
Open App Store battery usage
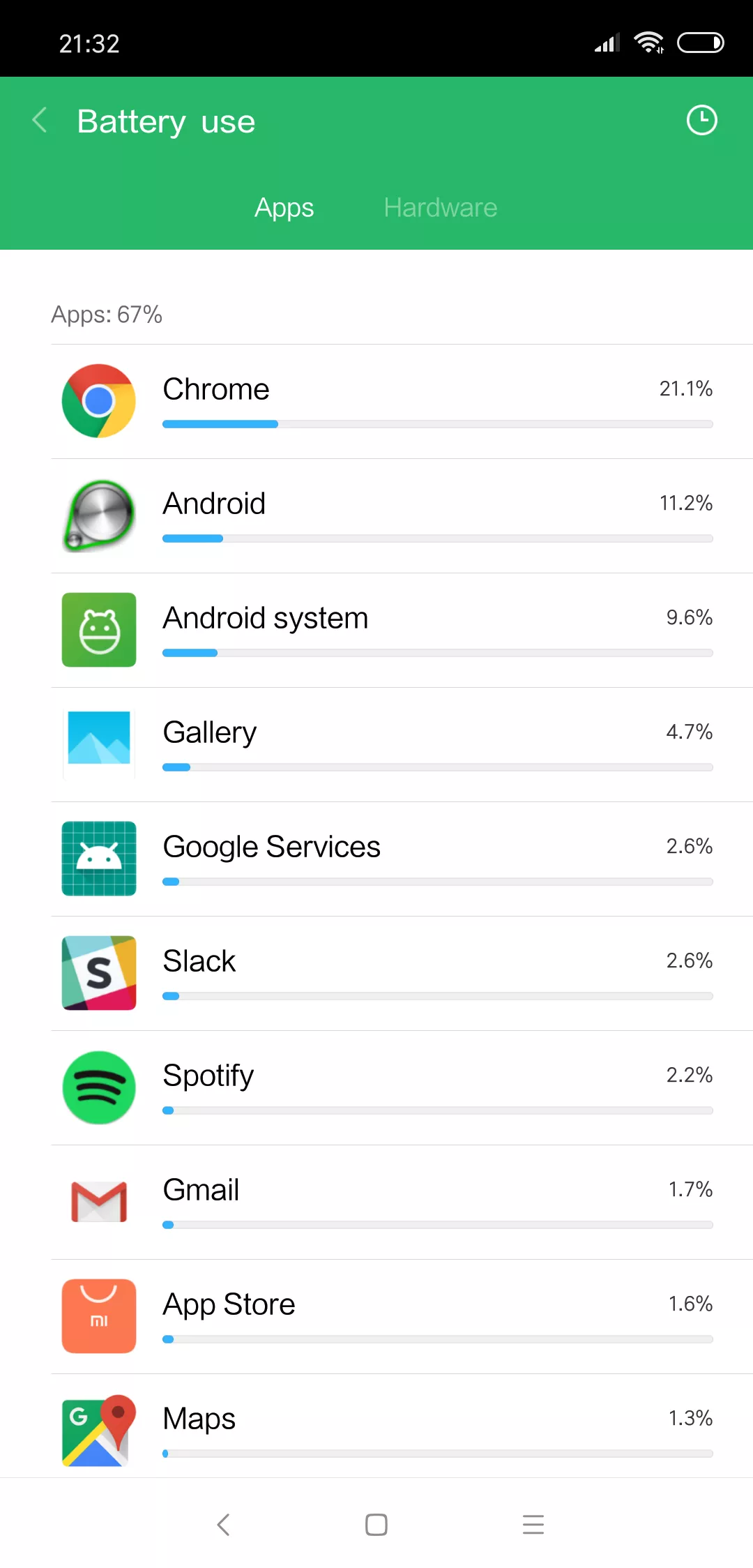click(402, 1317)
